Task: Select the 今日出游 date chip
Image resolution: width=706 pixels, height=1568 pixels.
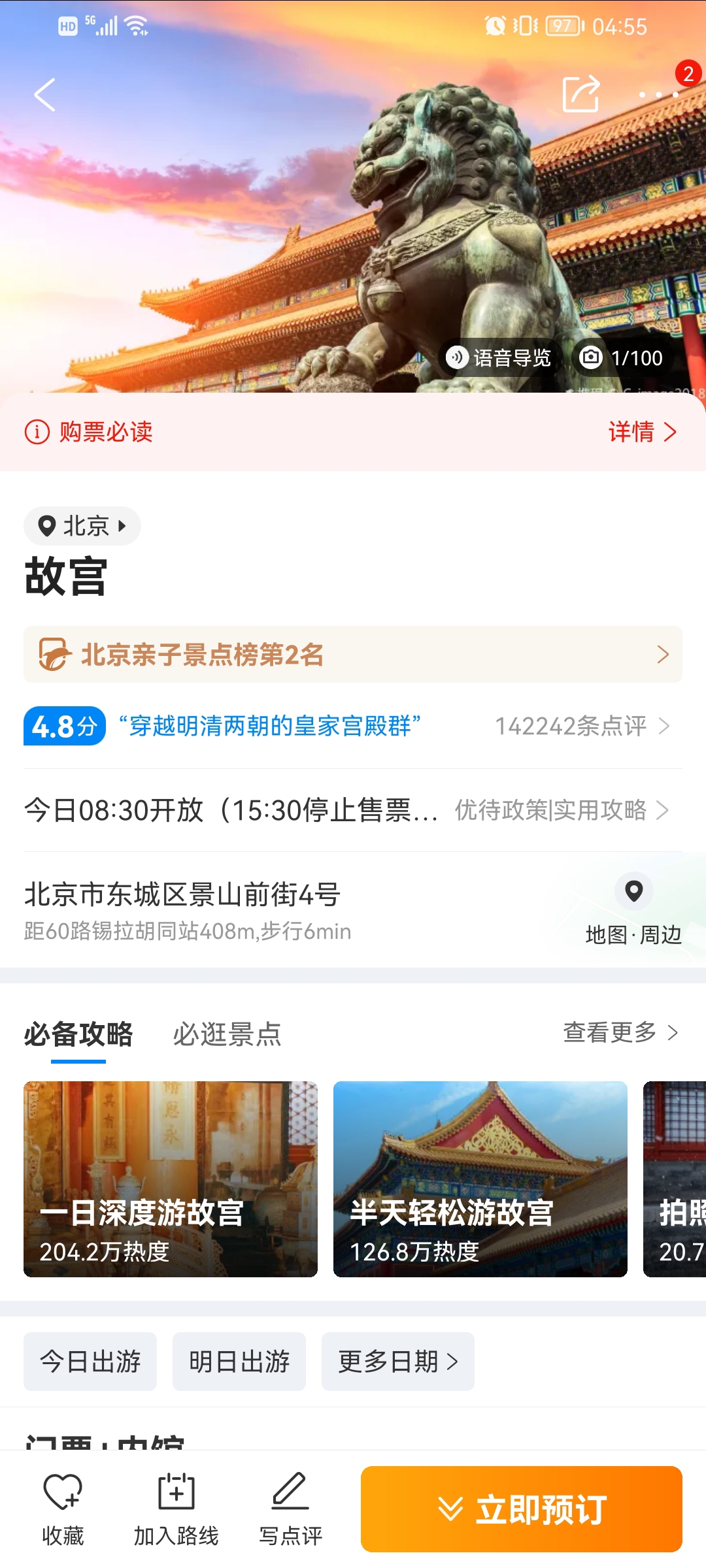Action: pyautogui.click(x=90, y=1362)
